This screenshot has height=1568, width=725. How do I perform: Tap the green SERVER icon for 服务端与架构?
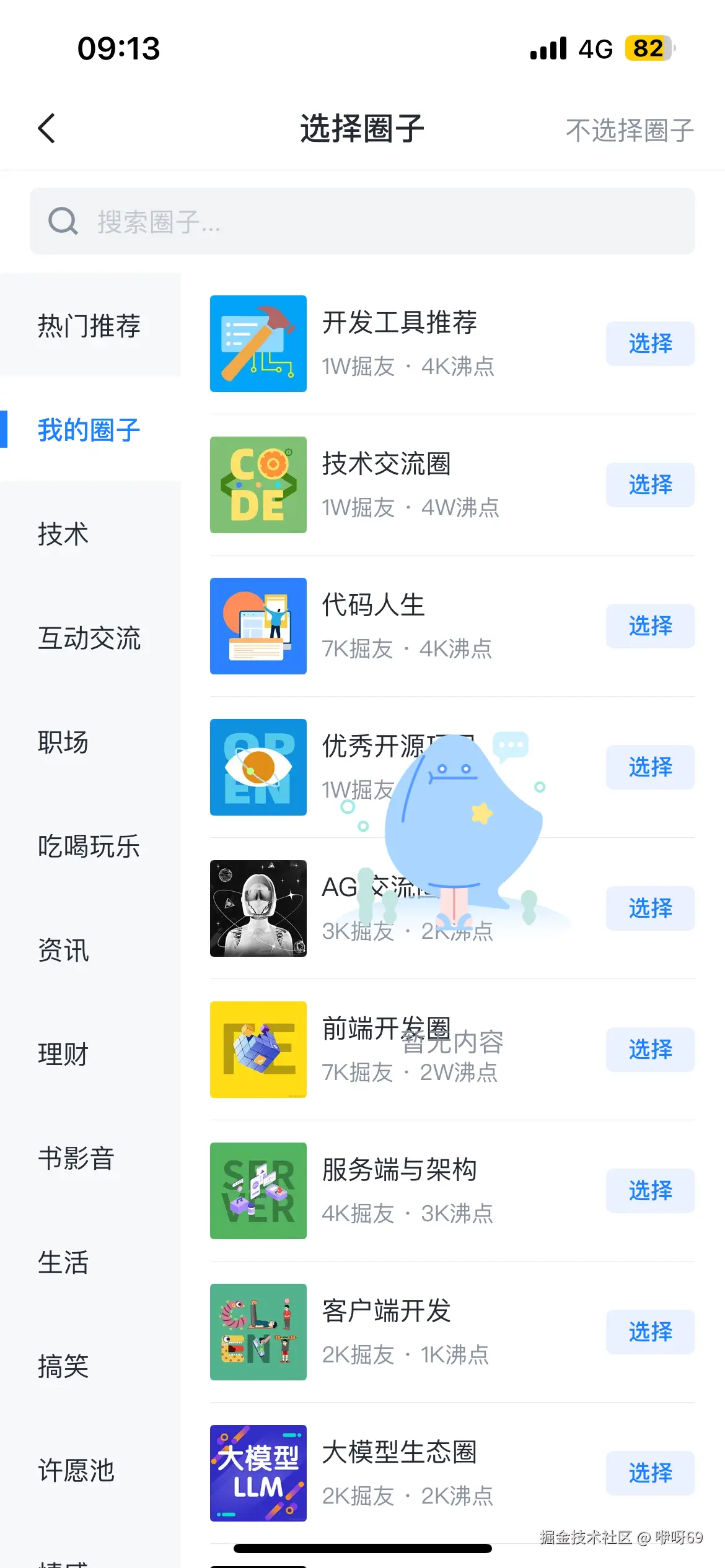[x=258, y=1191]
